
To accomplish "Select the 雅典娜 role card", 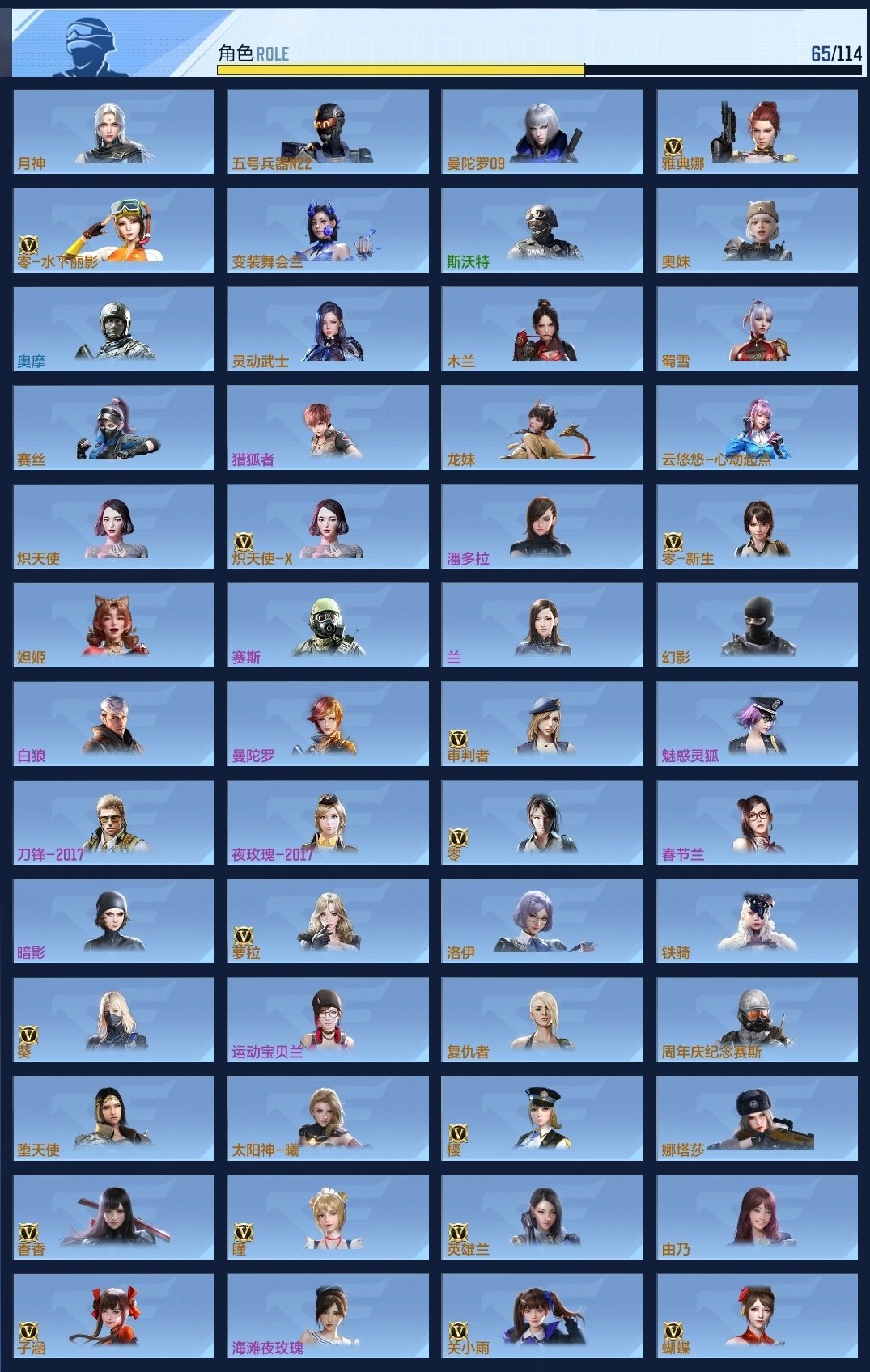I will [757, 131].
